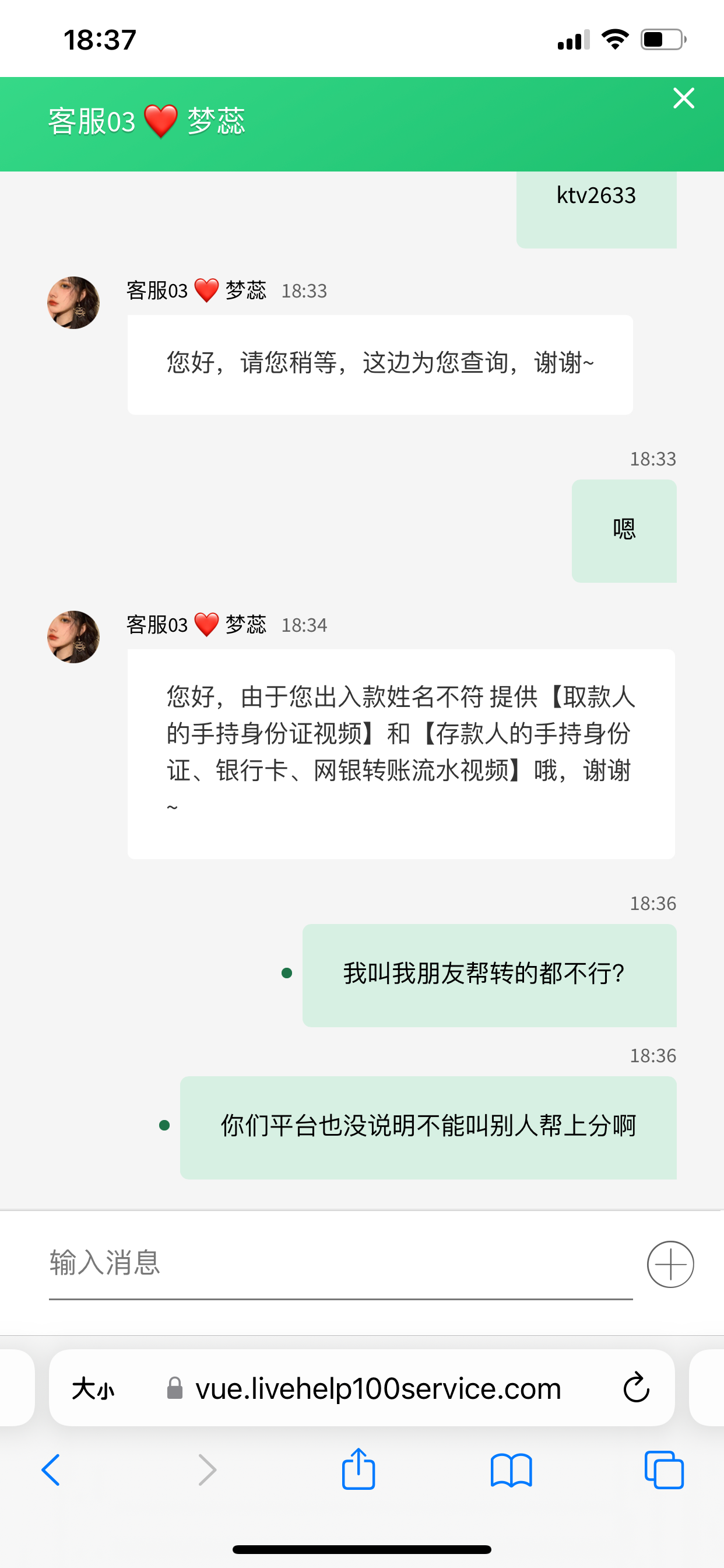This screenshot has height=1568, width=724.
Task: Go back using Safari's back arrow
Action: 51,1470
